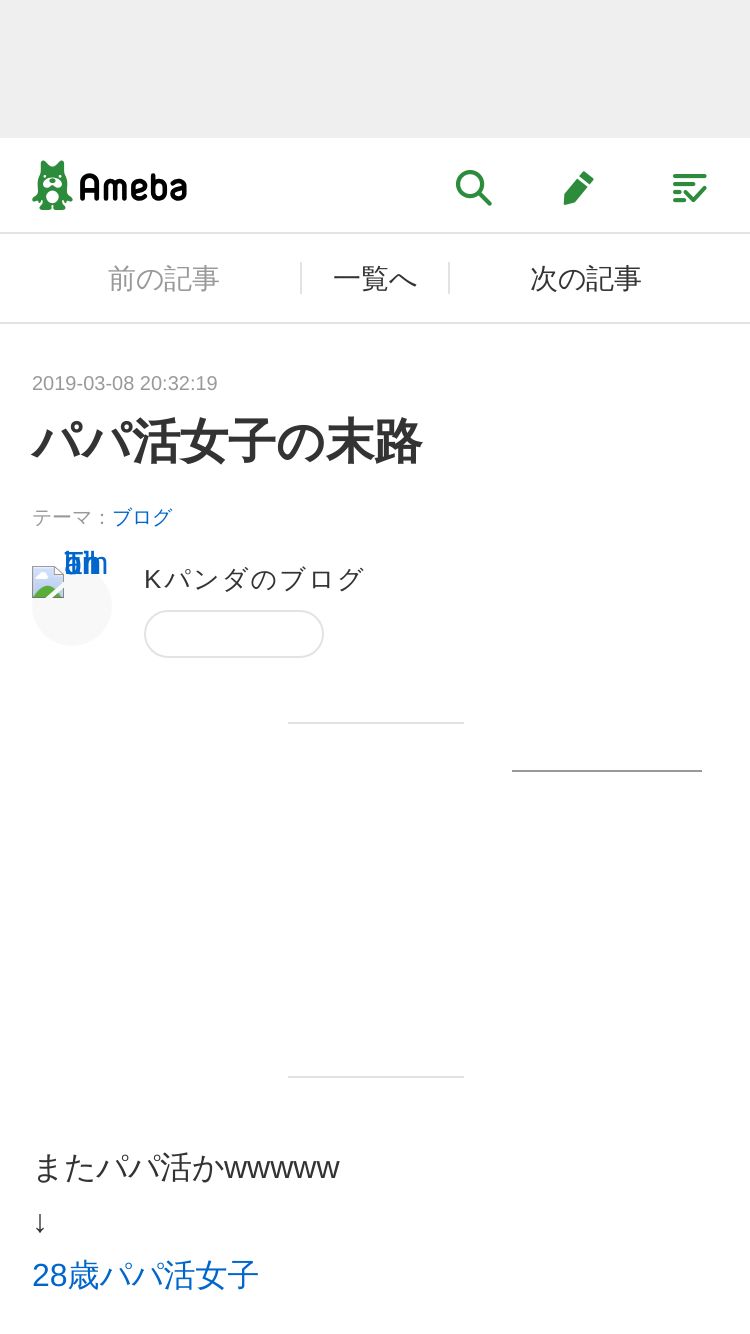Open the checklist icon in the header
The height and width of the screenshot is (1334, 750).
tap(689, 187)
